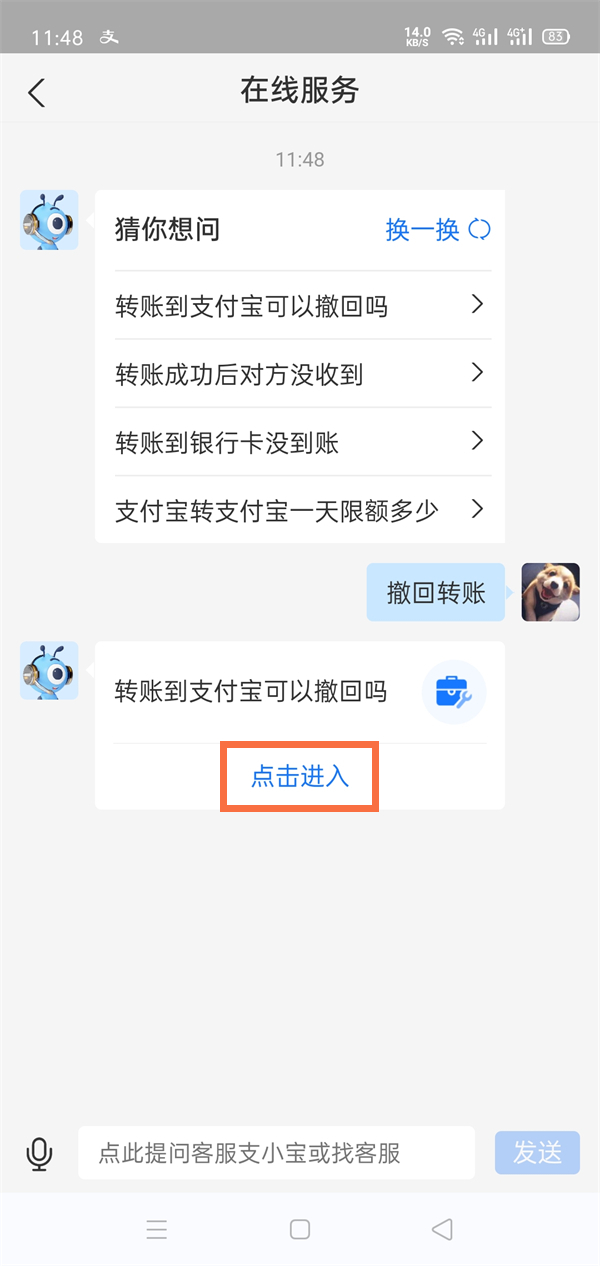Tap the 发送 send button
The image size is (600, 1266).
537,1152
